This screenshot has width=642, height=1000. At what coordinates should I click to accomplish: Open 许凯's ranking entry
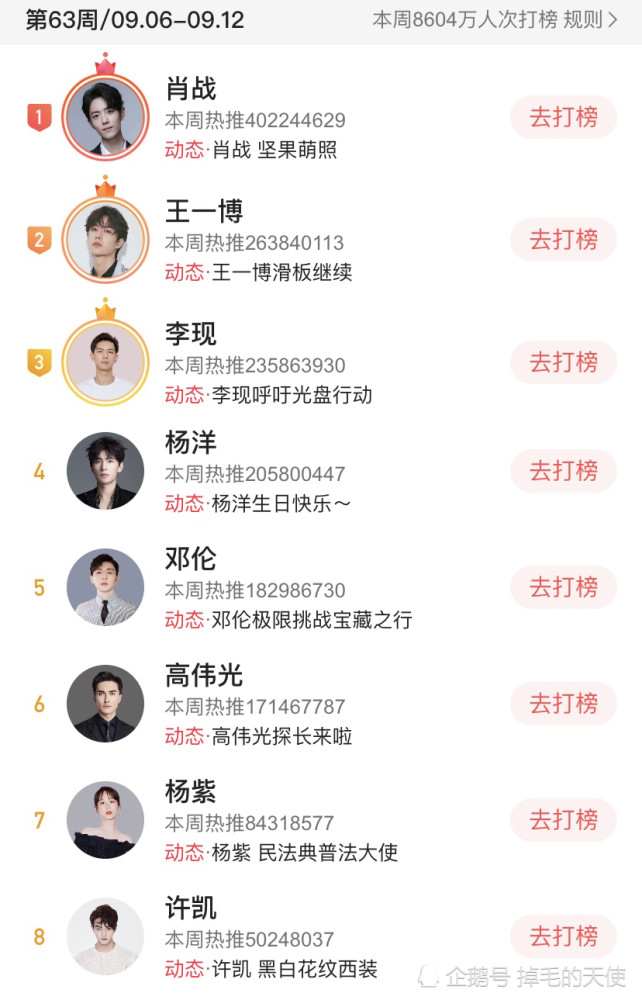tap(191, 908)
